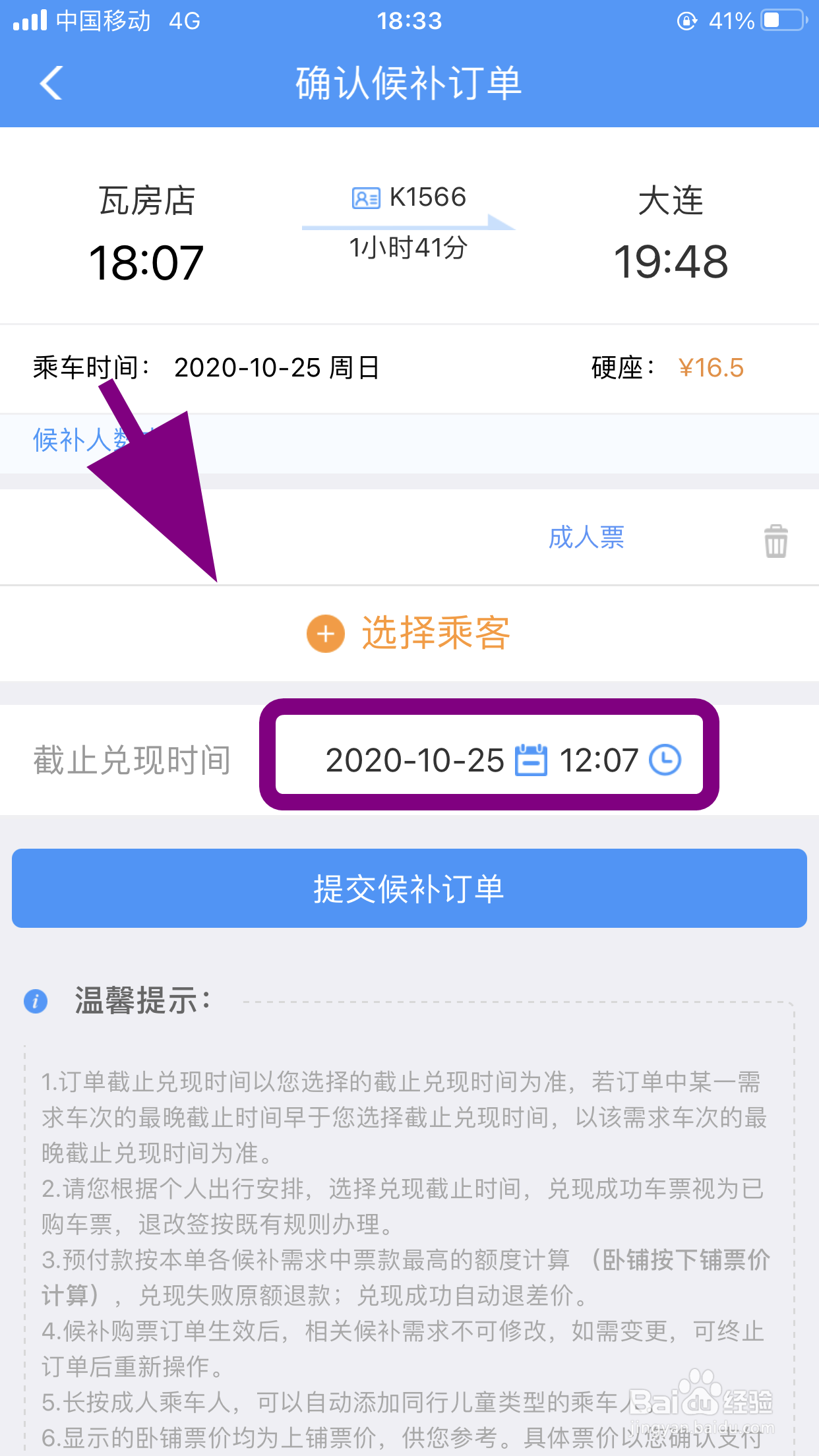
Task: Tap the orientation lock icon in status bar
Action: [686, 21]
